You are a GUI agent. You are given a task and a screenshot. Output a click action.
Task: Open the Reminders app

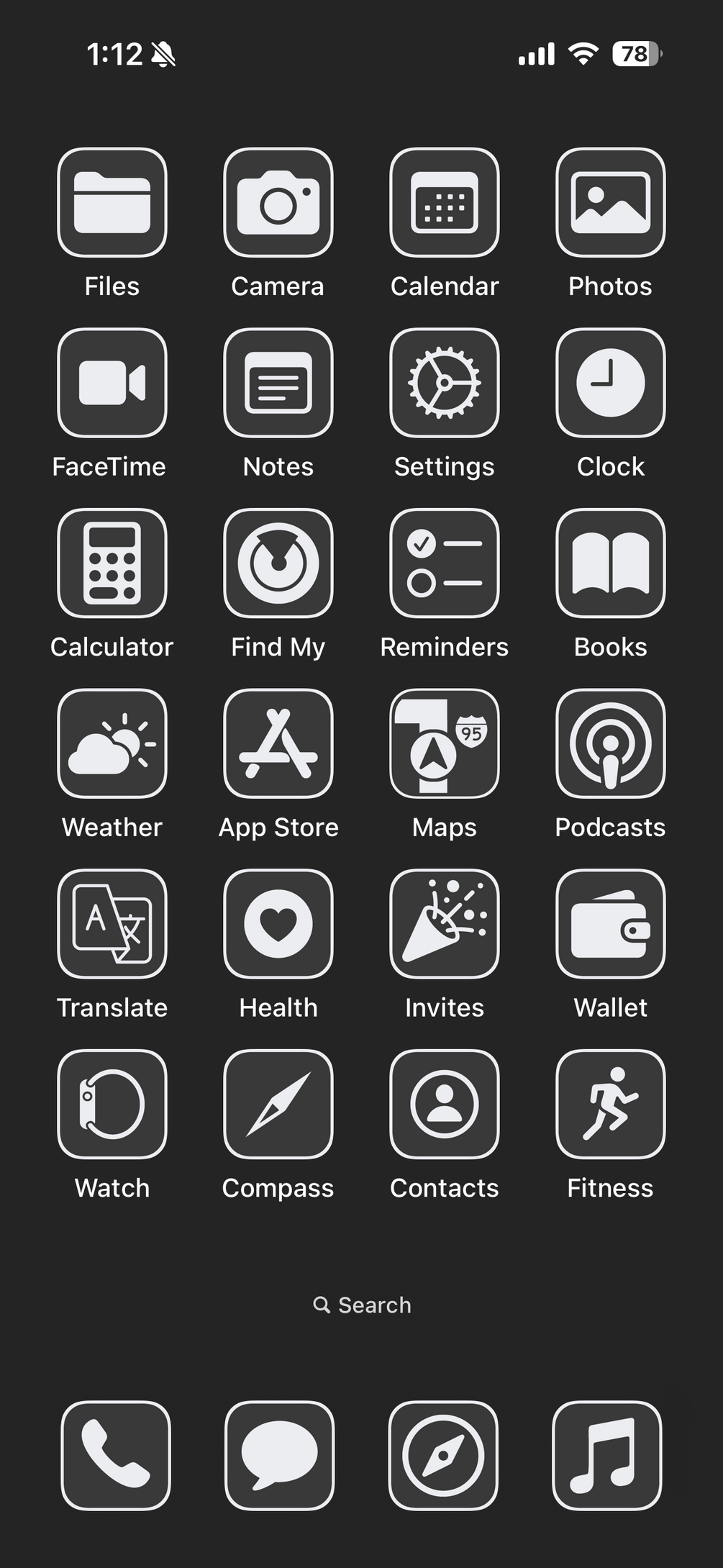click(445, 563)
